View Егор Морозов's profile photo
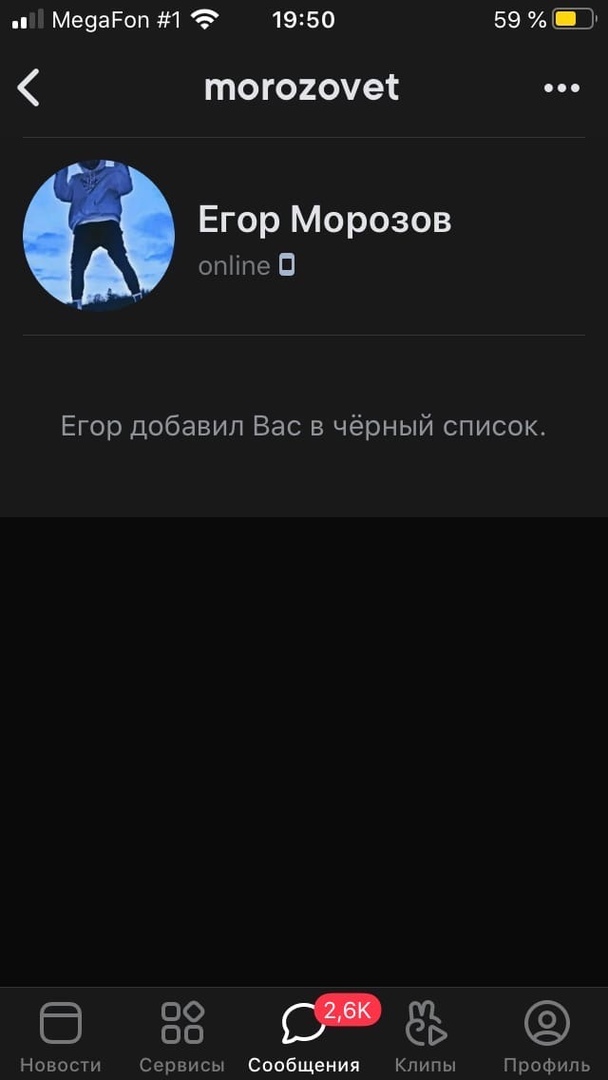Screen dimensions: 608x1080 (x=99, y=236)
